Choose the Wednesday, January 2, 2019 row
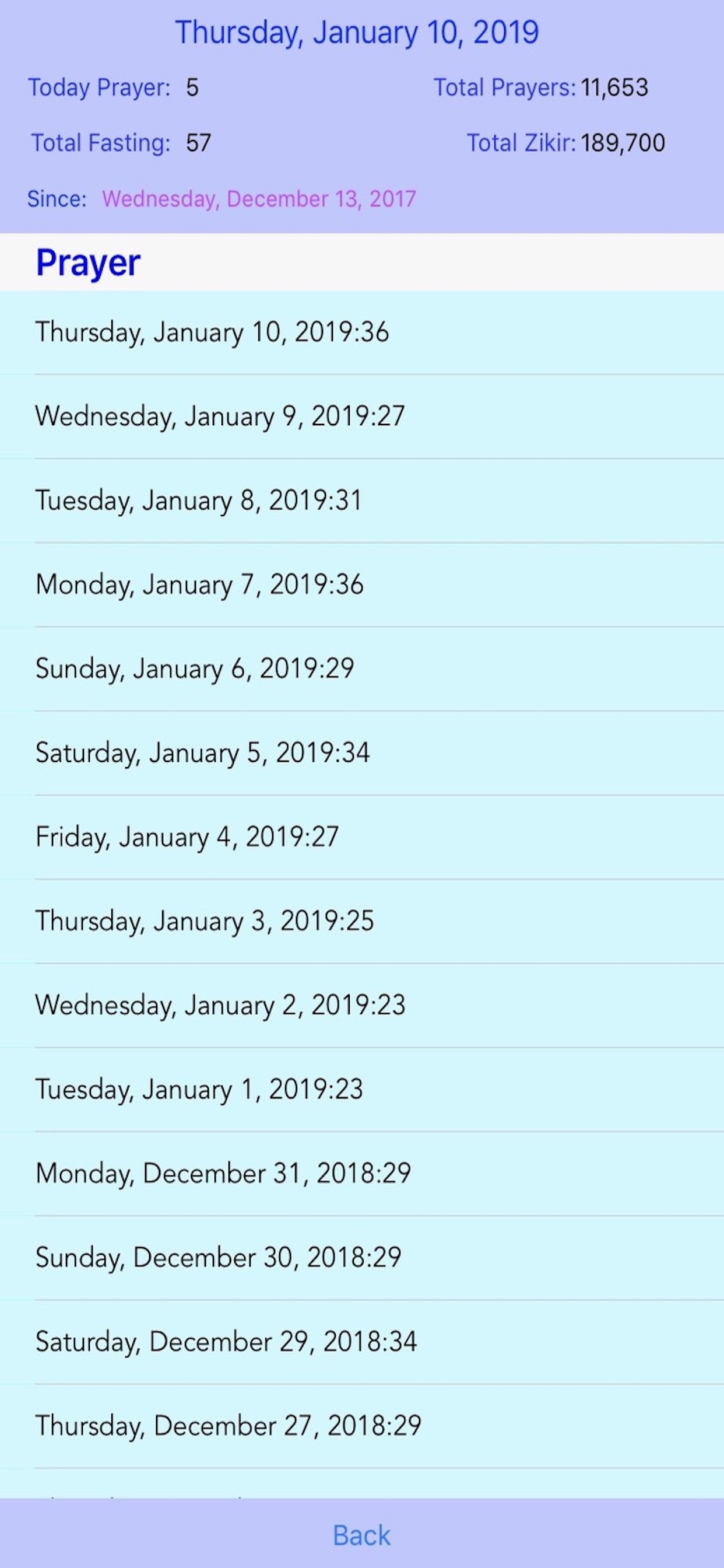724x1568 pixels. click(x=362, y=1005)
